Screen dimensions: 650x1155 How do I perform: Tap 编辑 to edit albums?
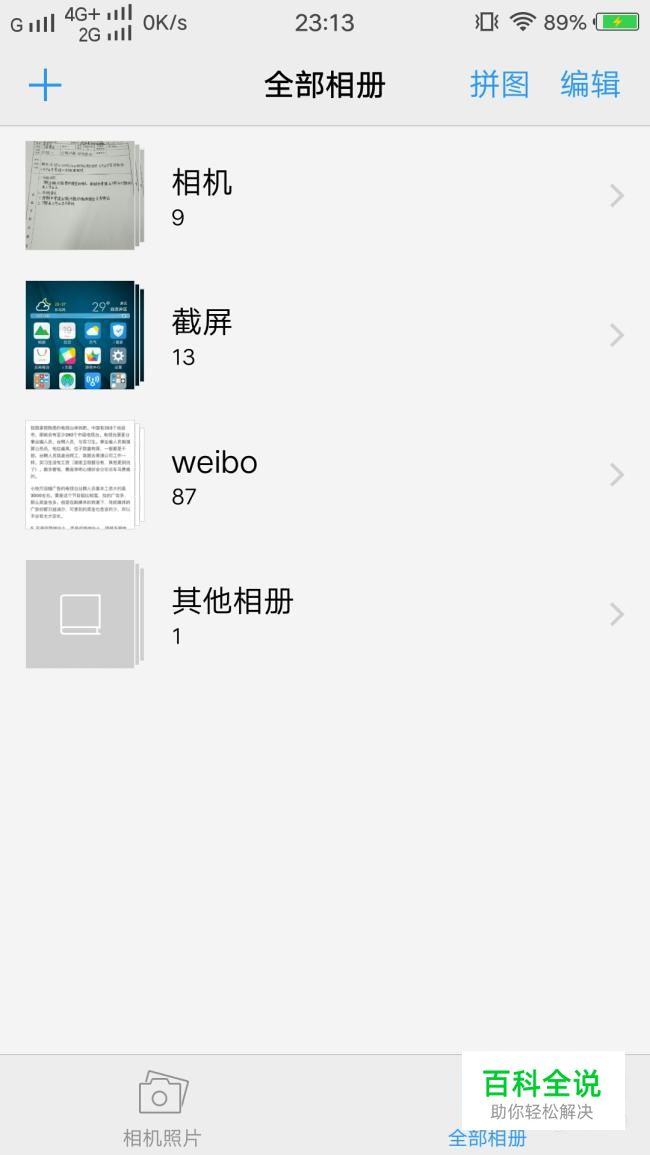coord(590,85)
